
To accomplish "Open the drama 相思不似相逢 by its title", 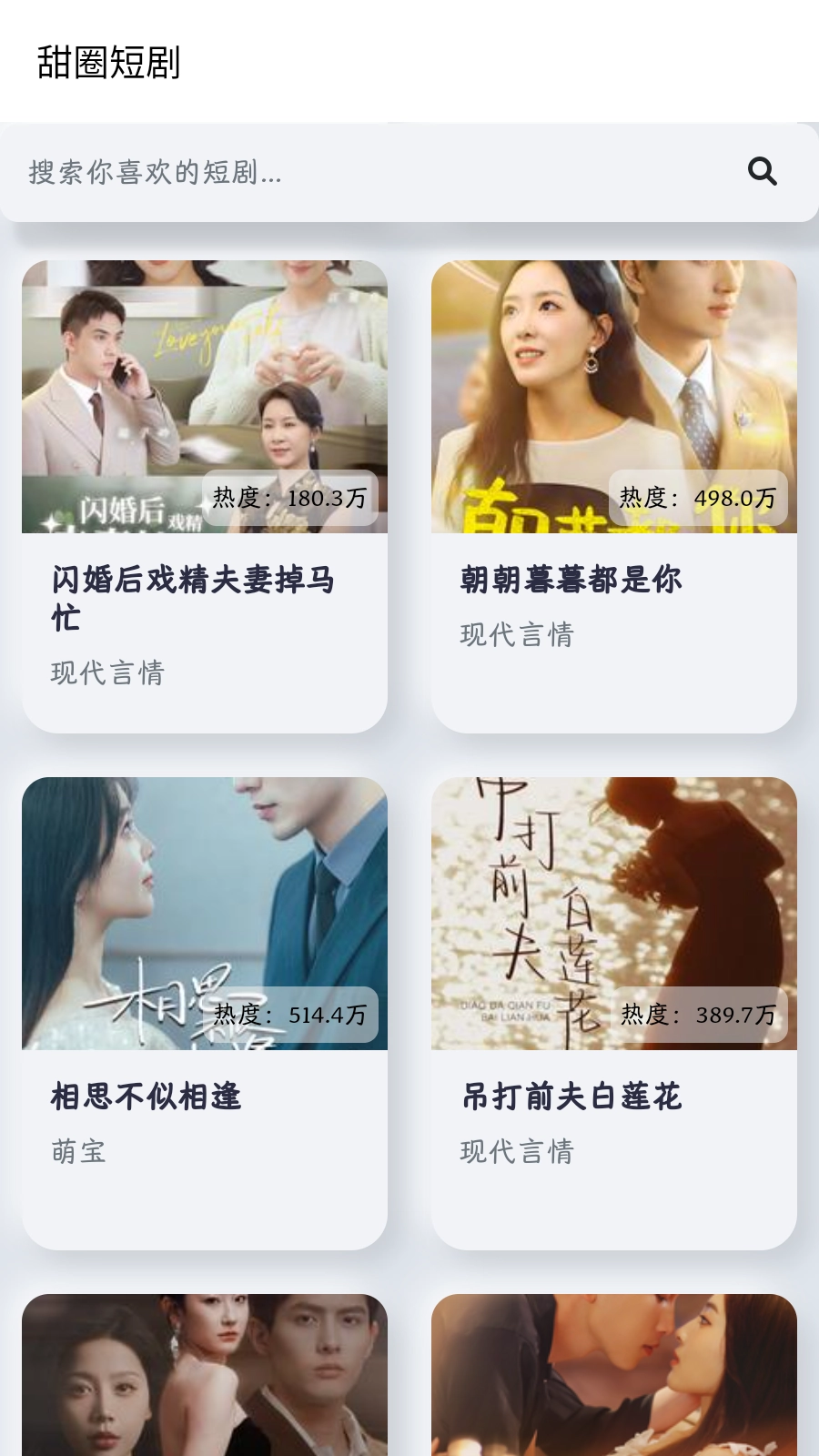I will [x=146, y=1097].
